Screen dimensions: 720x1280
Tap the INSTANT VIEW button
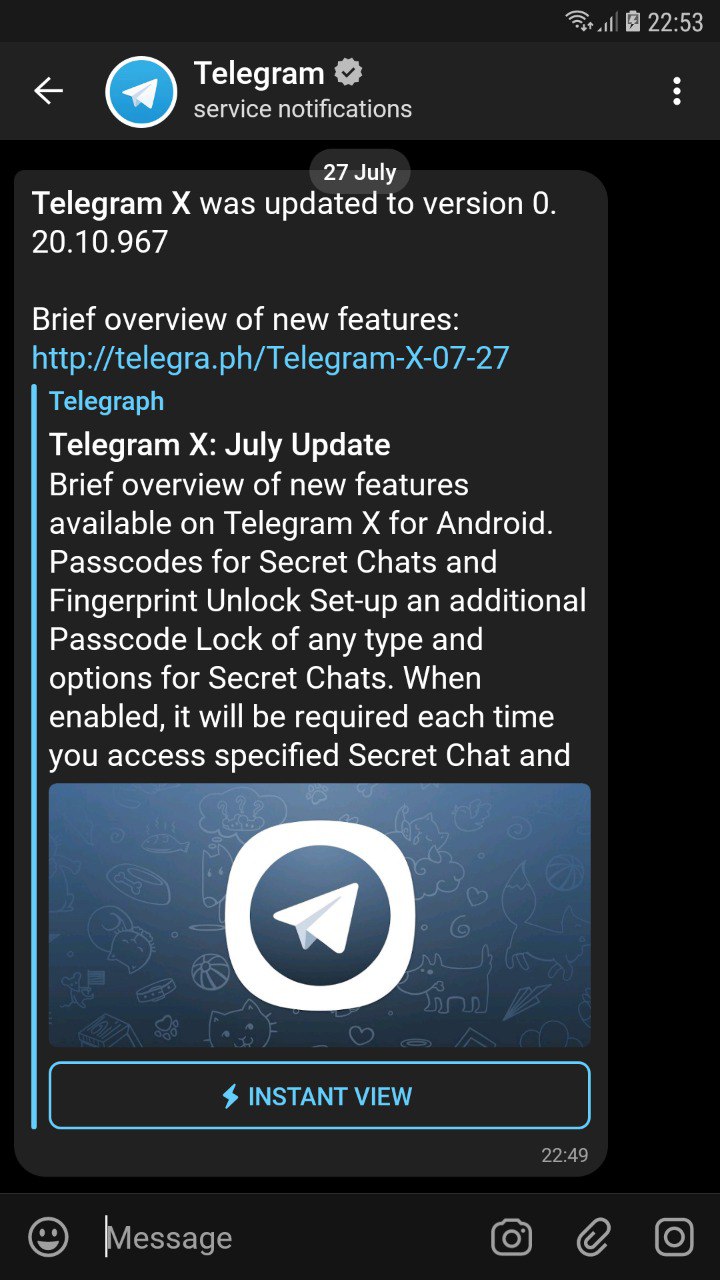pos(319,1096)
